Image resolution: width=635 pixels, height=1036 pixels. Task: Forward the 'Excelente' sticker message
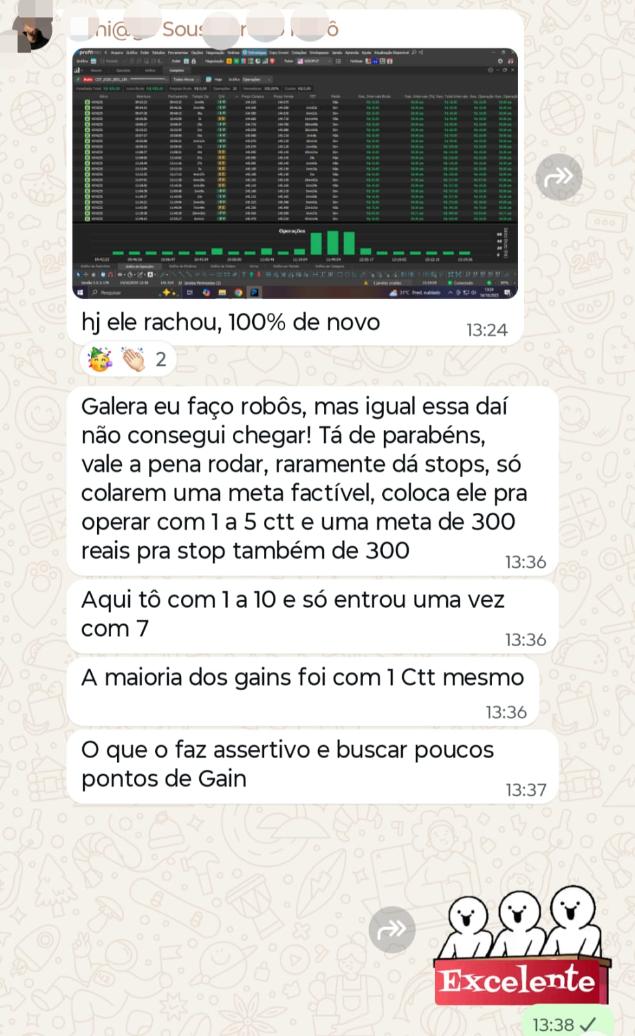(x=392, y=929)
